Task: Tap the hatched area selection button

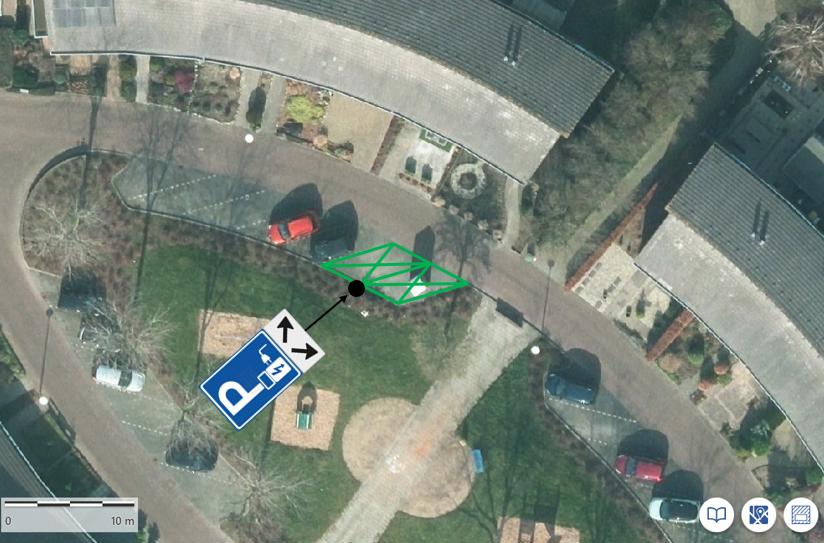Action: [801, 516]
